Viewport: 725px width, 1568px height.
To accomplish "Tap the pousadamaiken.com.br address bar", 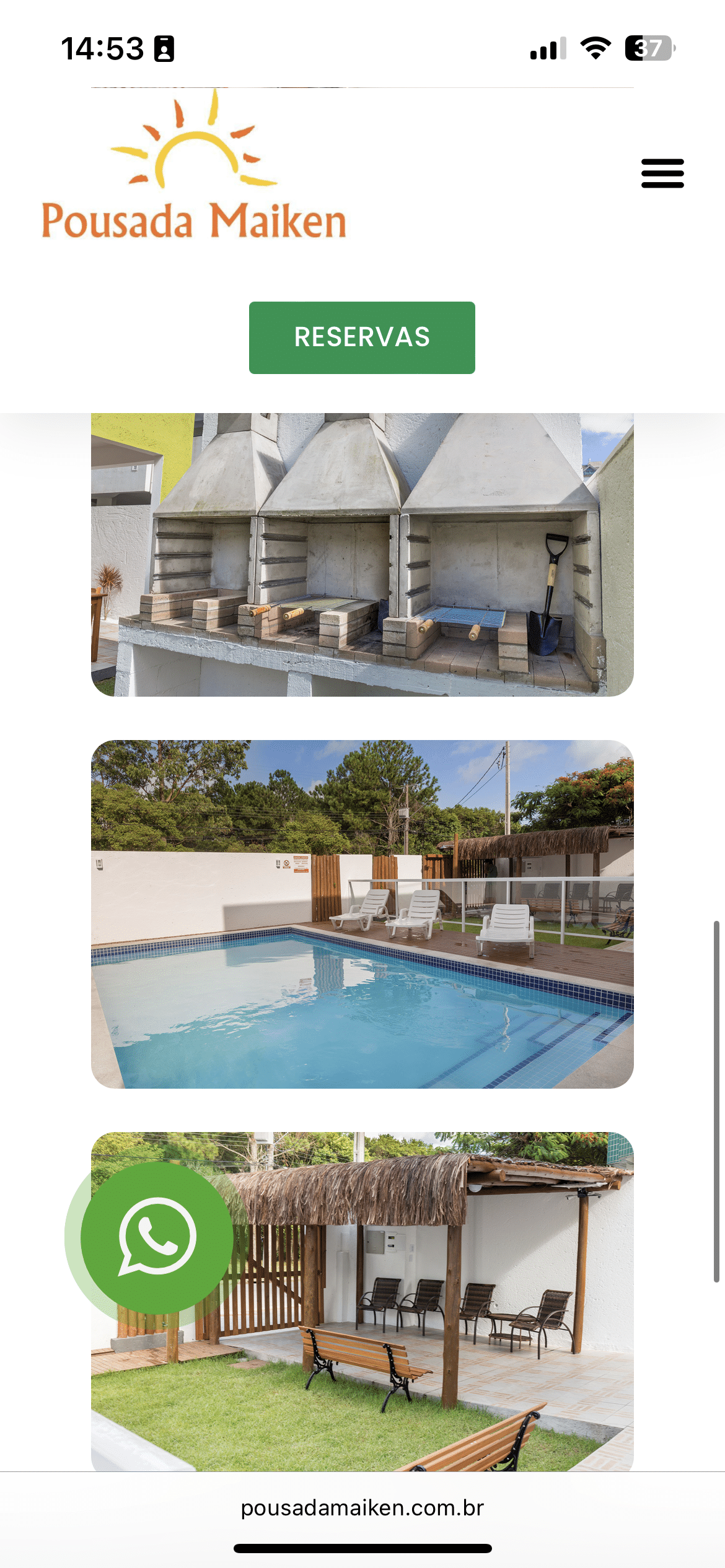I will pyautogui.click(x=362, y=1508).
